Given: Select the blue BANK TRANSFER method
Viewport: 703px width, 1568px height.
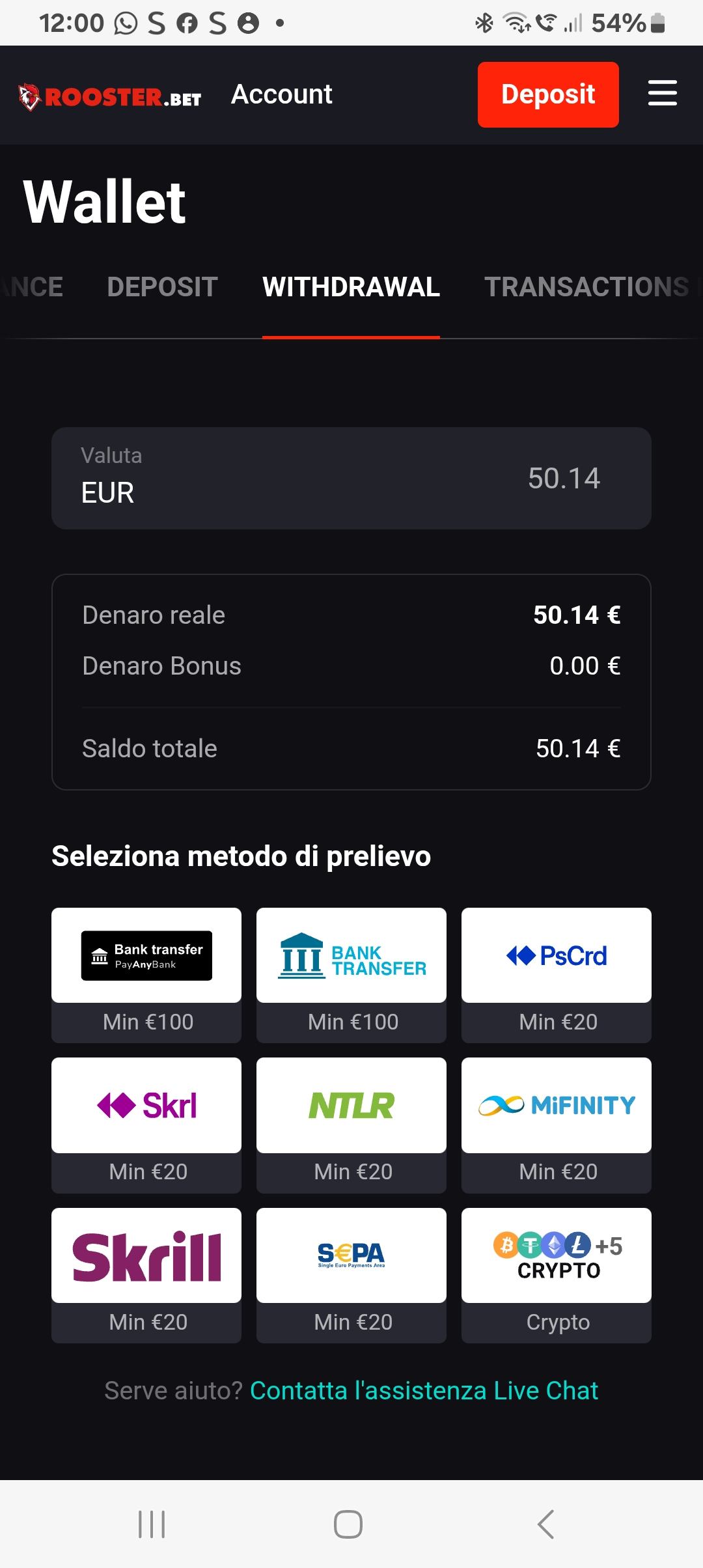Looking at the screenshot, I should click(x=351, y=955).
